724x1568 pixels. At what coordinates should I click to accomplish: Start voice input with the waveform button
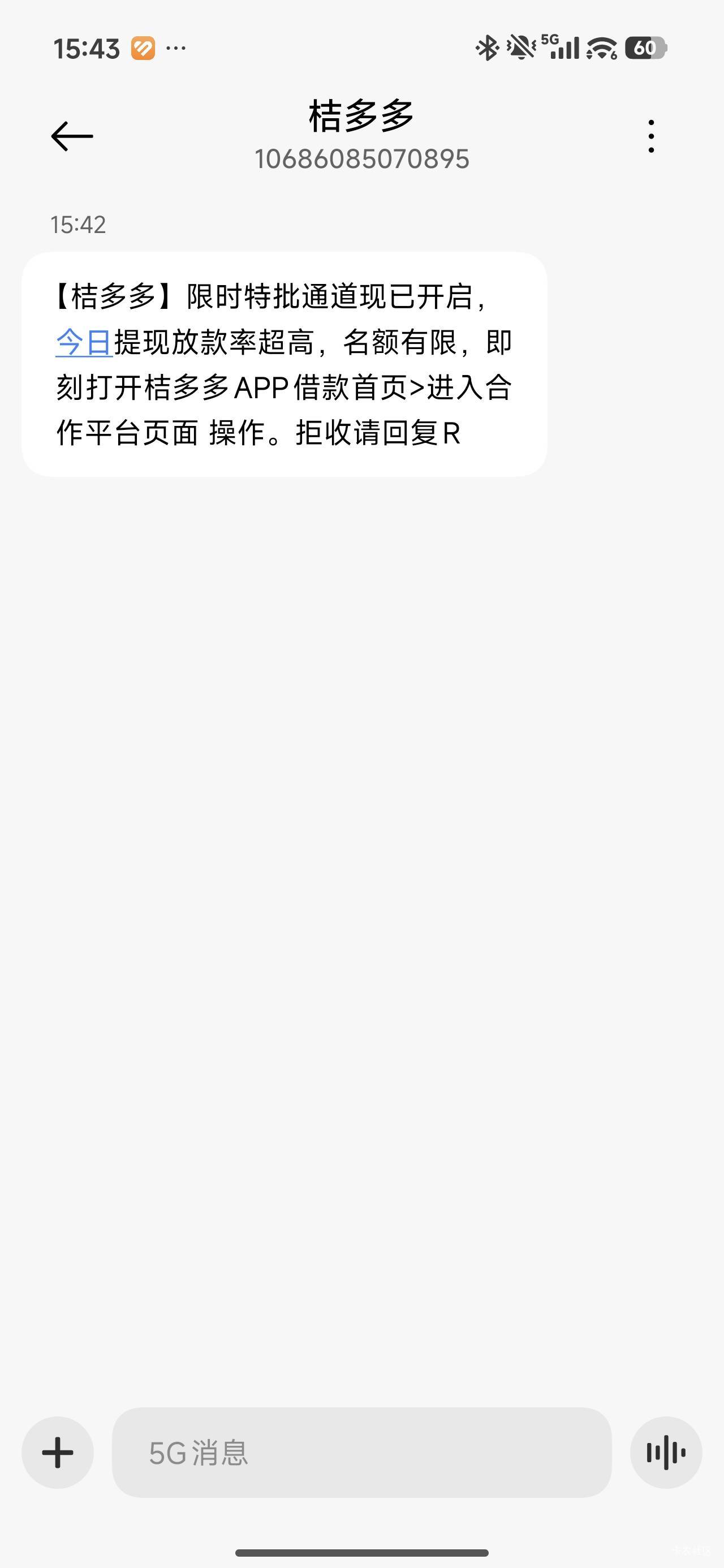[666, 1453]
